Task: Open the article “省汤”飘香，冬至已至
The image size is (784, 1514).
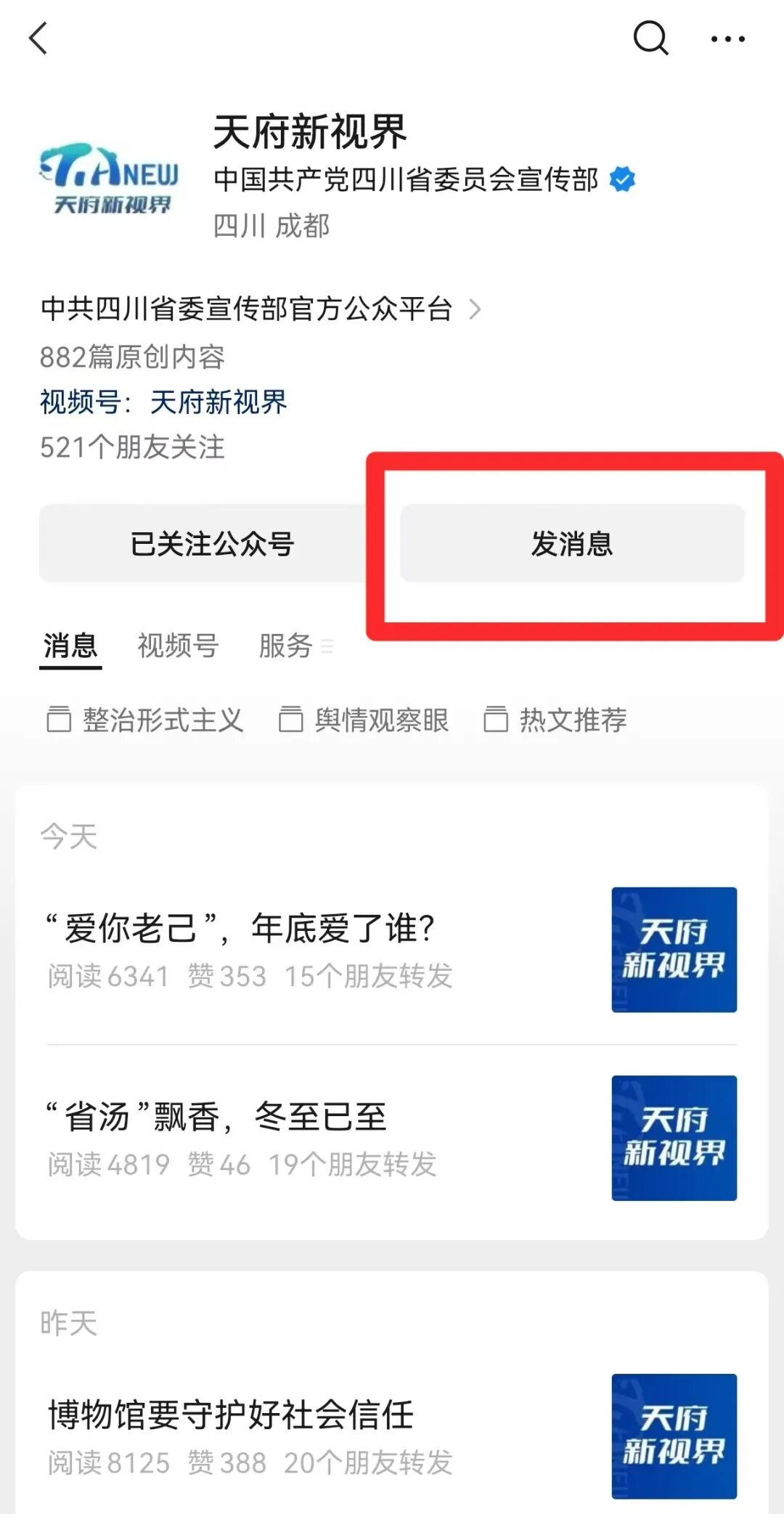Action: point(218,1117)
